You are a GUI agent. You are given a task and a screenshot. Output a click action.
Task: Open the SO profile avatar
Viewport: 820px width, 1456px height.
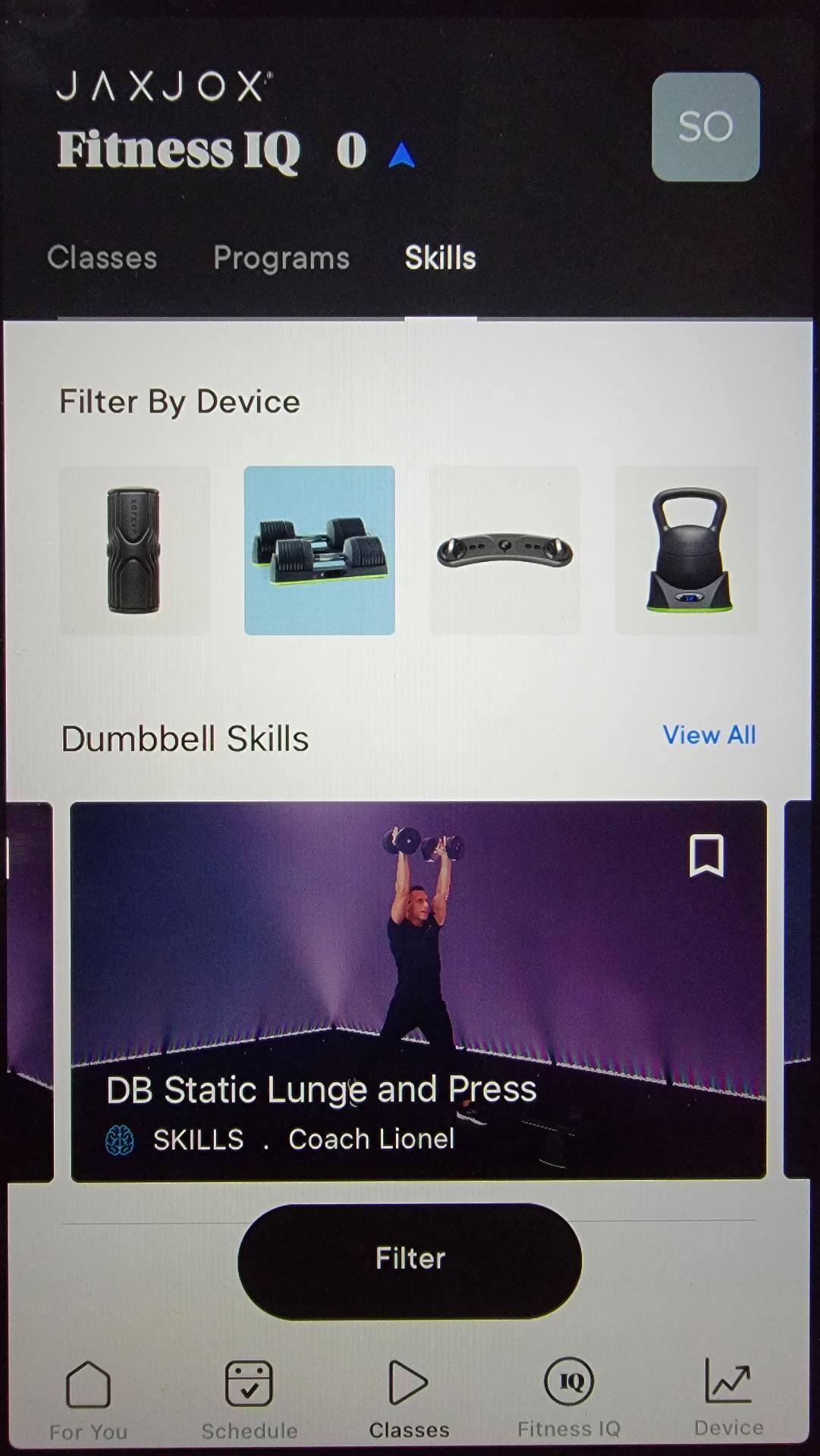(705, 127)
